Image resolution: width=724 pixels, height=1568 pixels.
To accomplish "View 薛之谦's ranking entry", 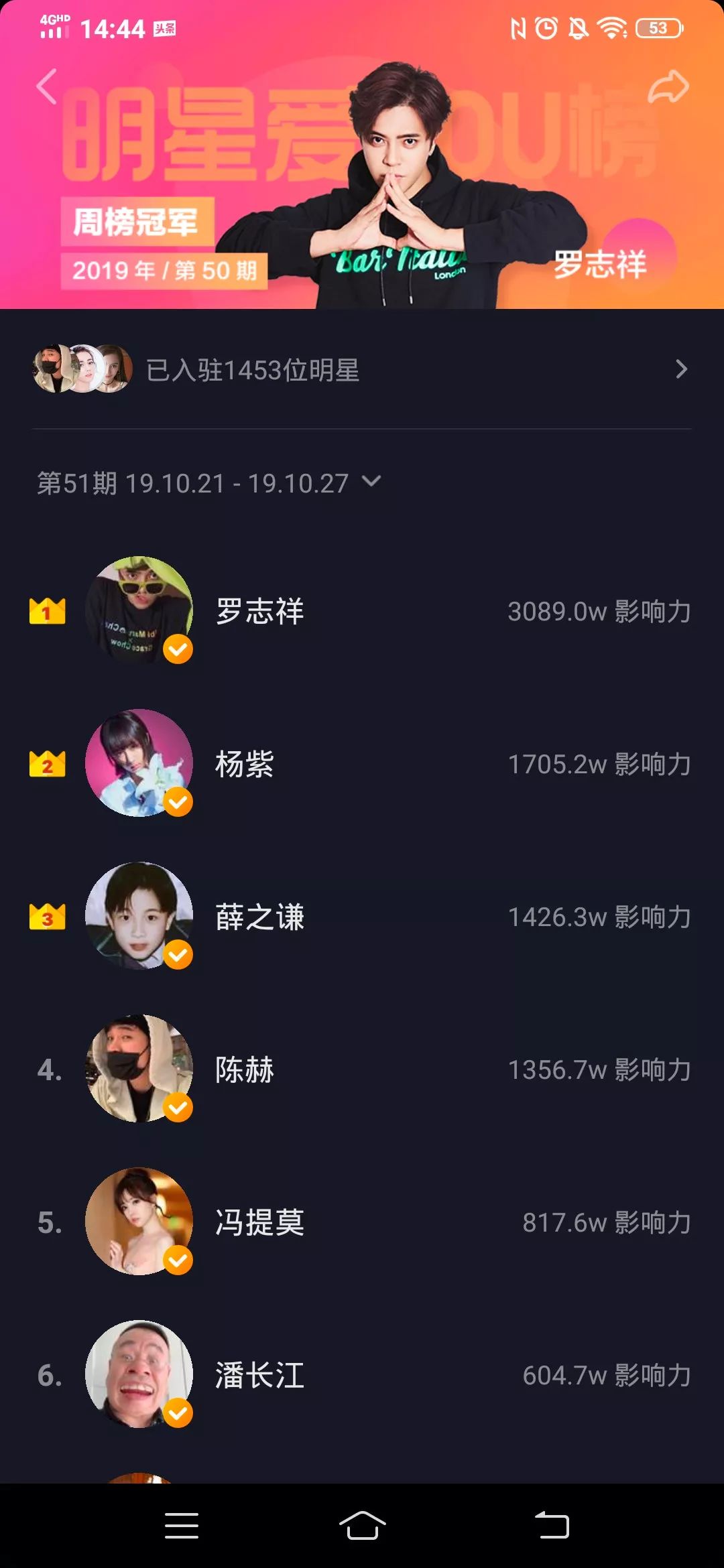I will (x=362, y=917).
